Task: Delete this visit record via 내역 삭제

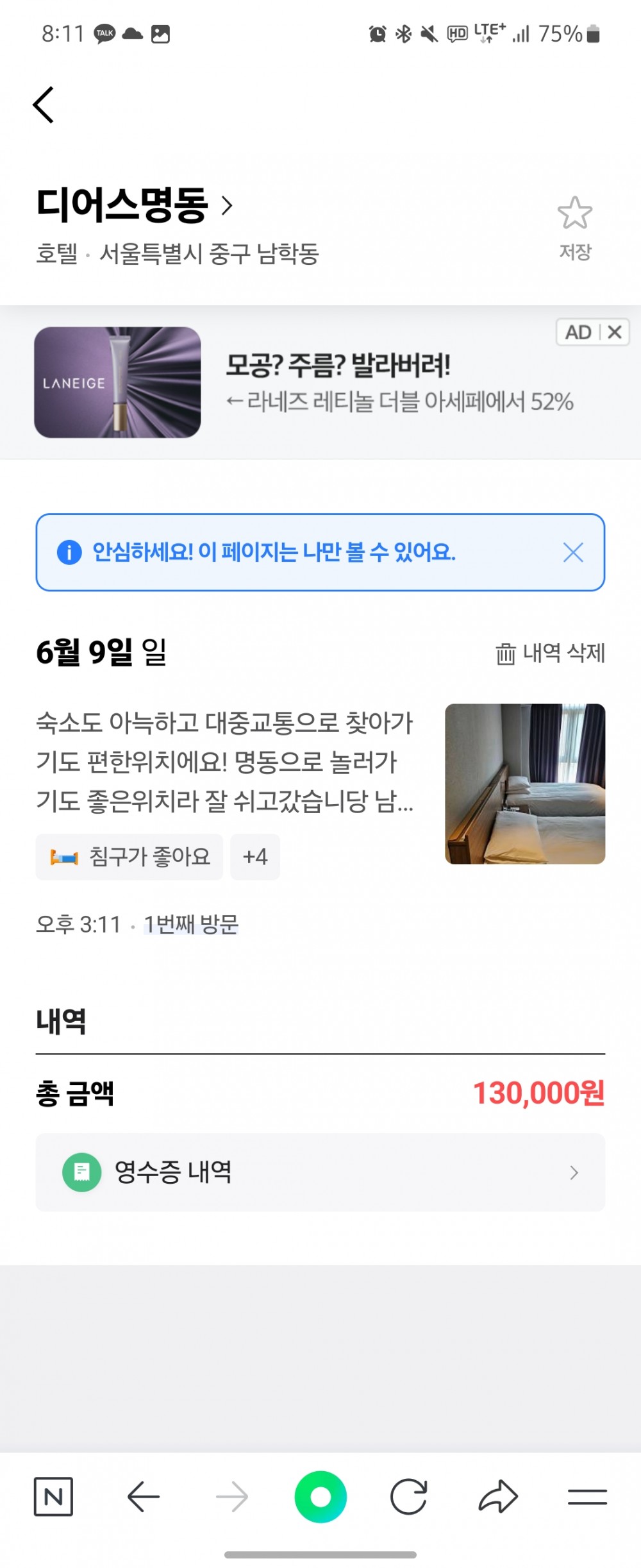Action: (551, 653)
